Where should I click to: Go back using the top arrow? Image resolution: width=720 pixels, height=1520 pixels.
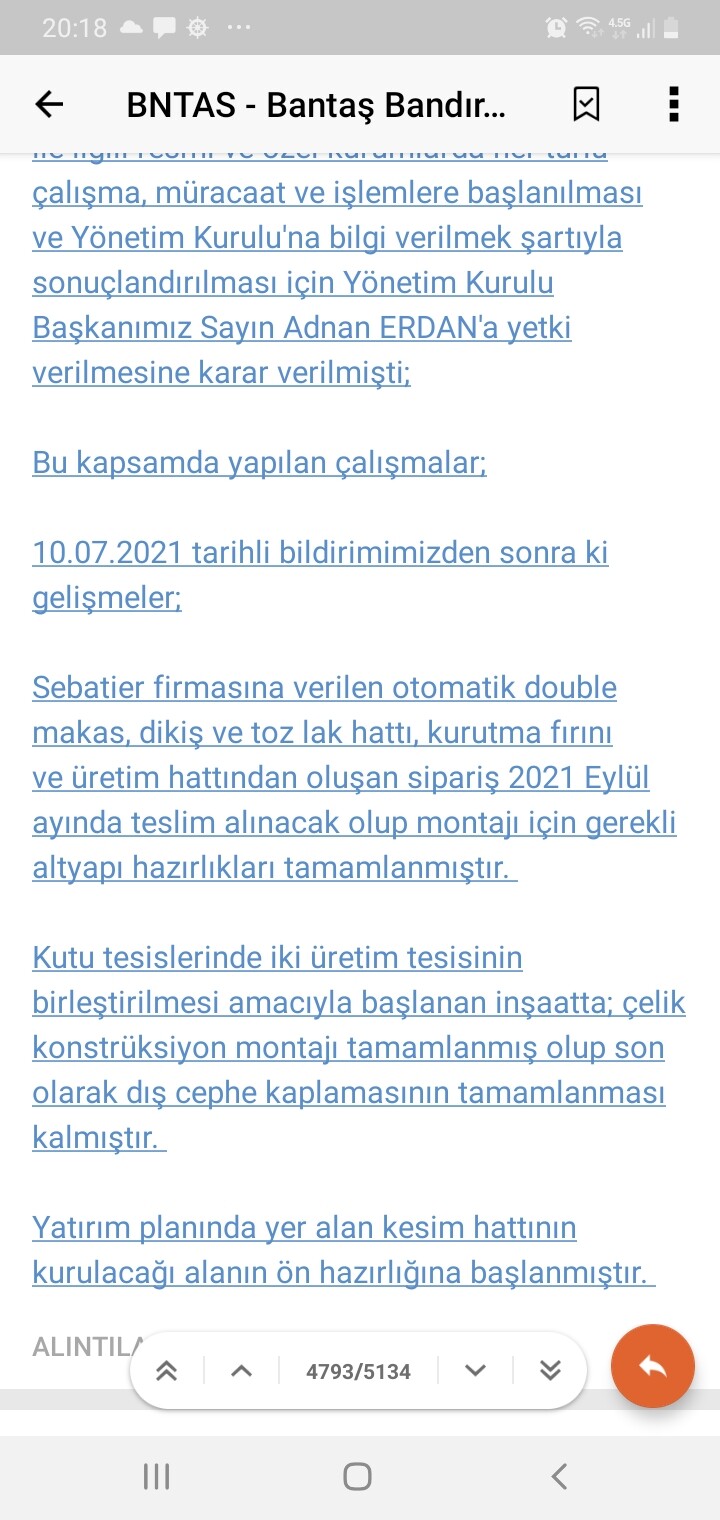click(x=49, y=104)
